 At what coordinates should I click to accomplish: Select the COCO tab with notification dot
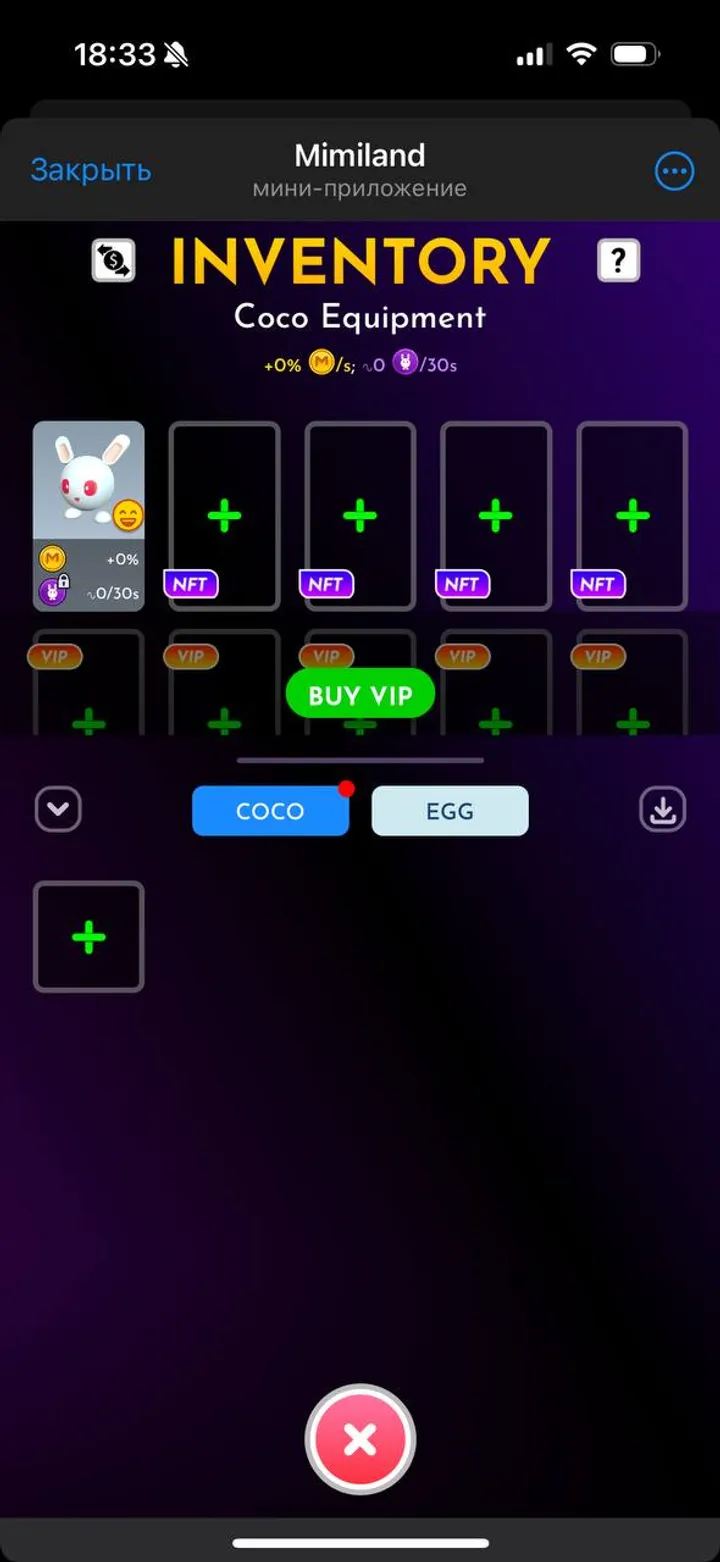coord(269,810)
